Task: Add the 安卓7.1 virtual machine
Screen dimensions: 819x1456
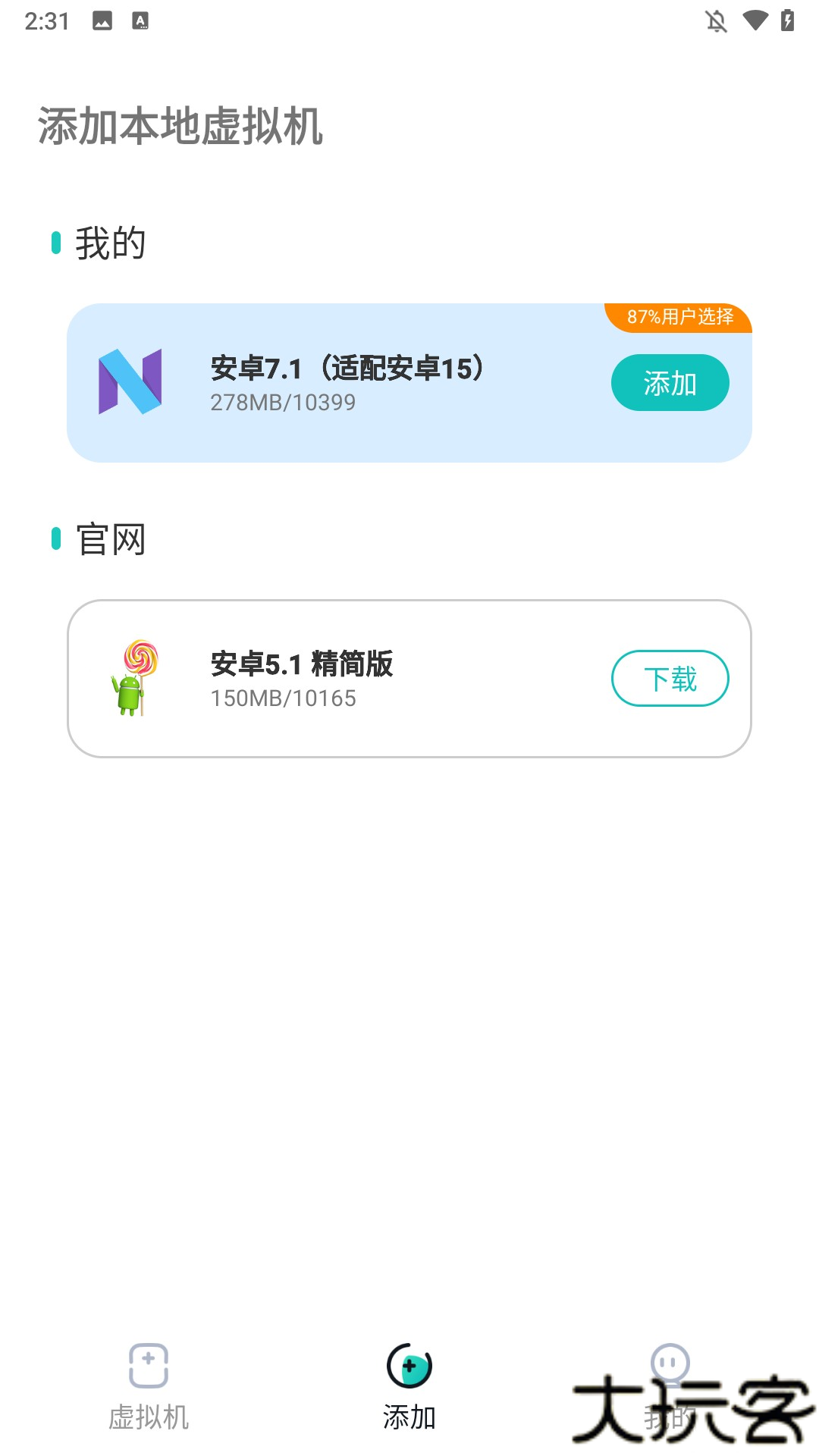Action: [x=670, y=383]
